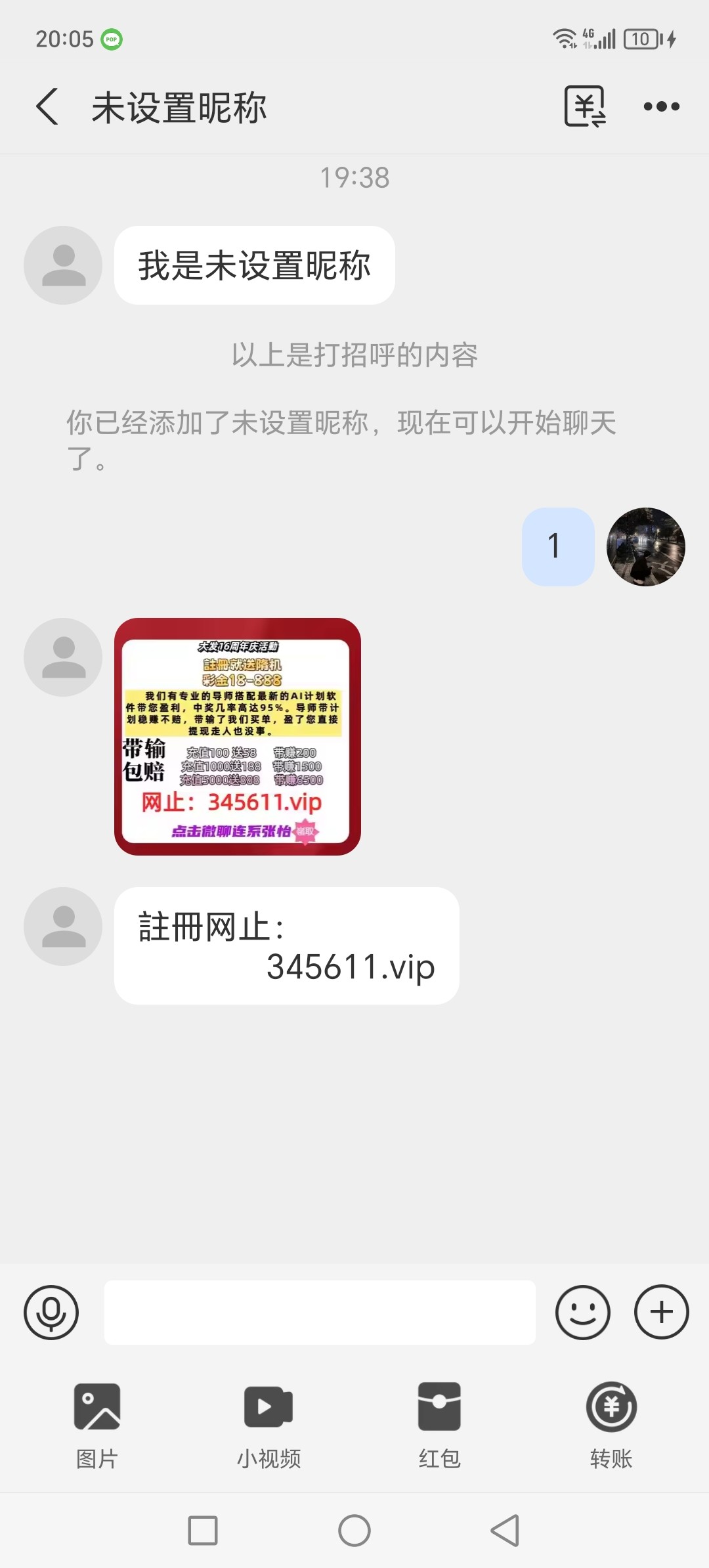Focus the message text field
709x1568 pixels.
pyautogui.click(x=320, y=1313)
